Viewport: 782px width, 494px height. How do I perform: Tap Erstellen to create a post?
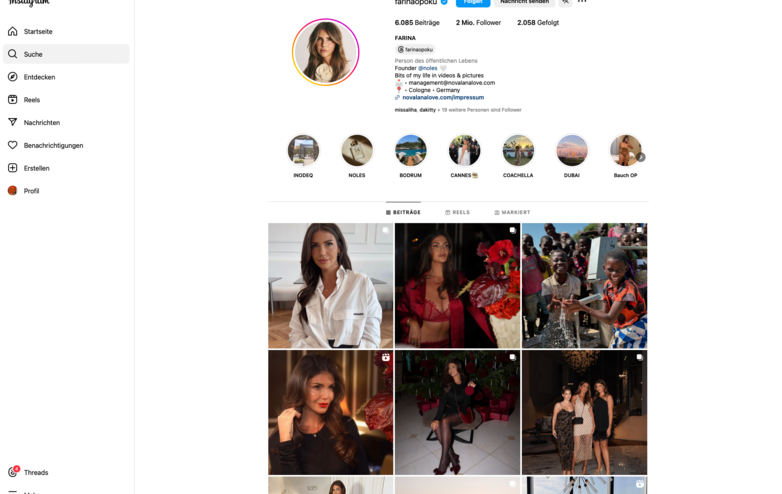[36, 168]
